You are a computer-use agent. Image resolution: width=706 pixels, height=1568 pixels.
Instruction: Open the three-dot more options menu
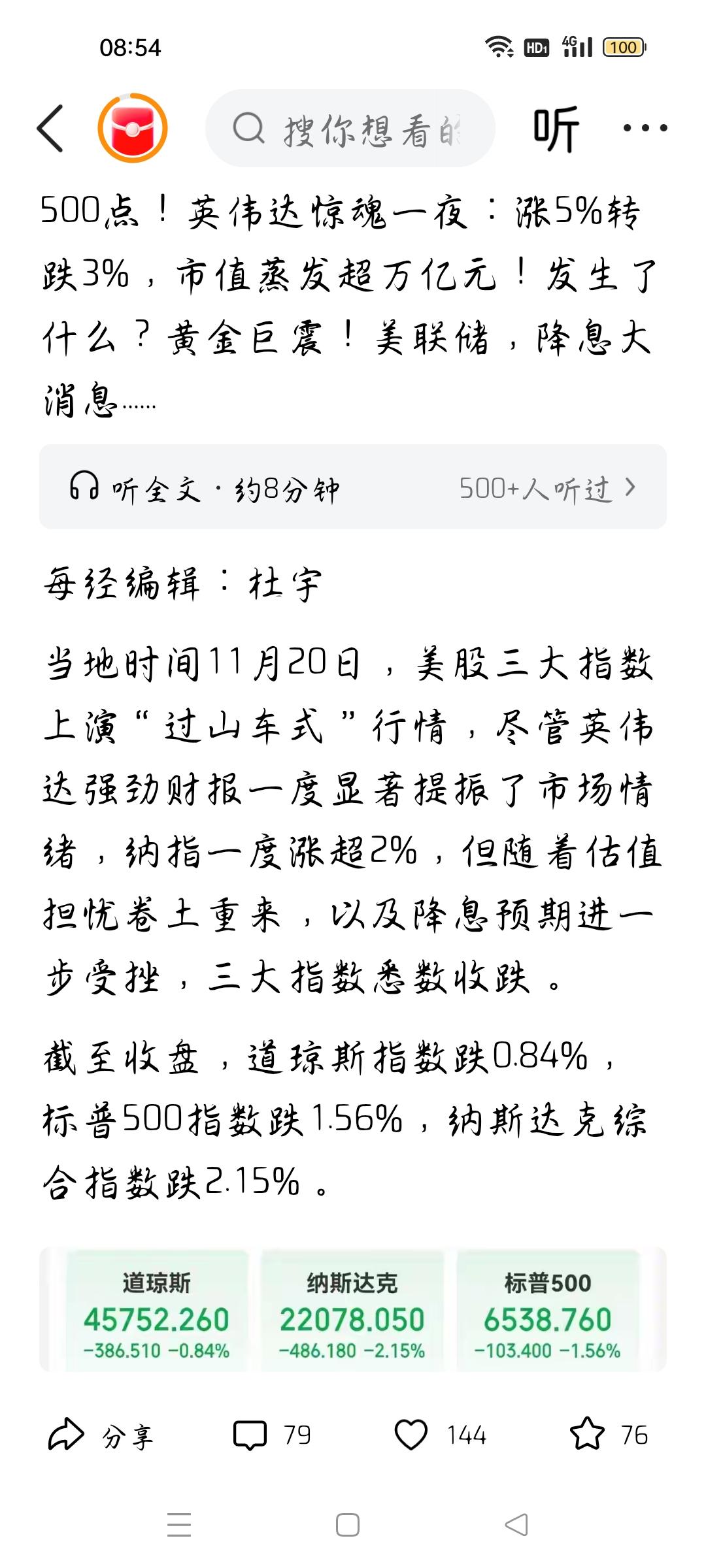click(645, 128)
